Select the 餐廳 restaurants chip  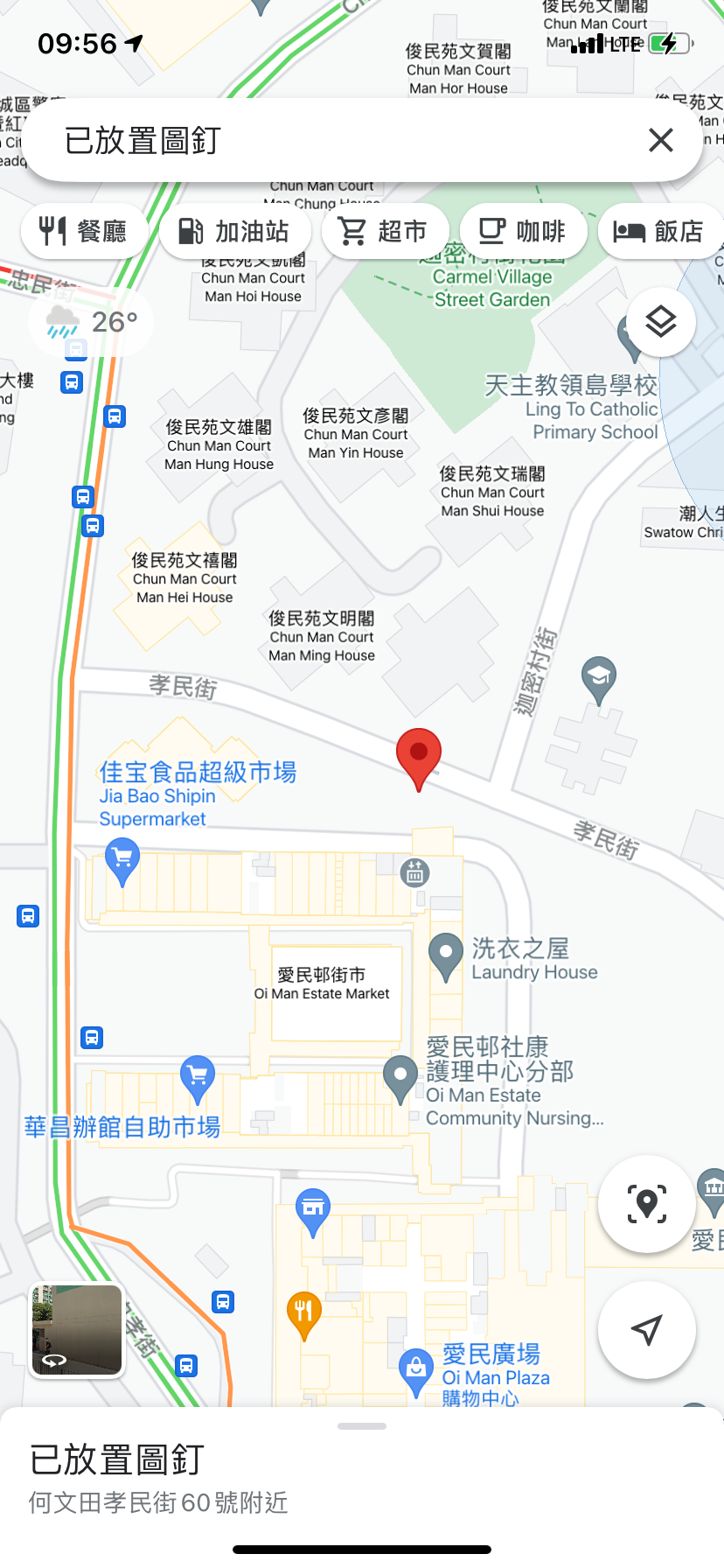[x=85, y=231]
